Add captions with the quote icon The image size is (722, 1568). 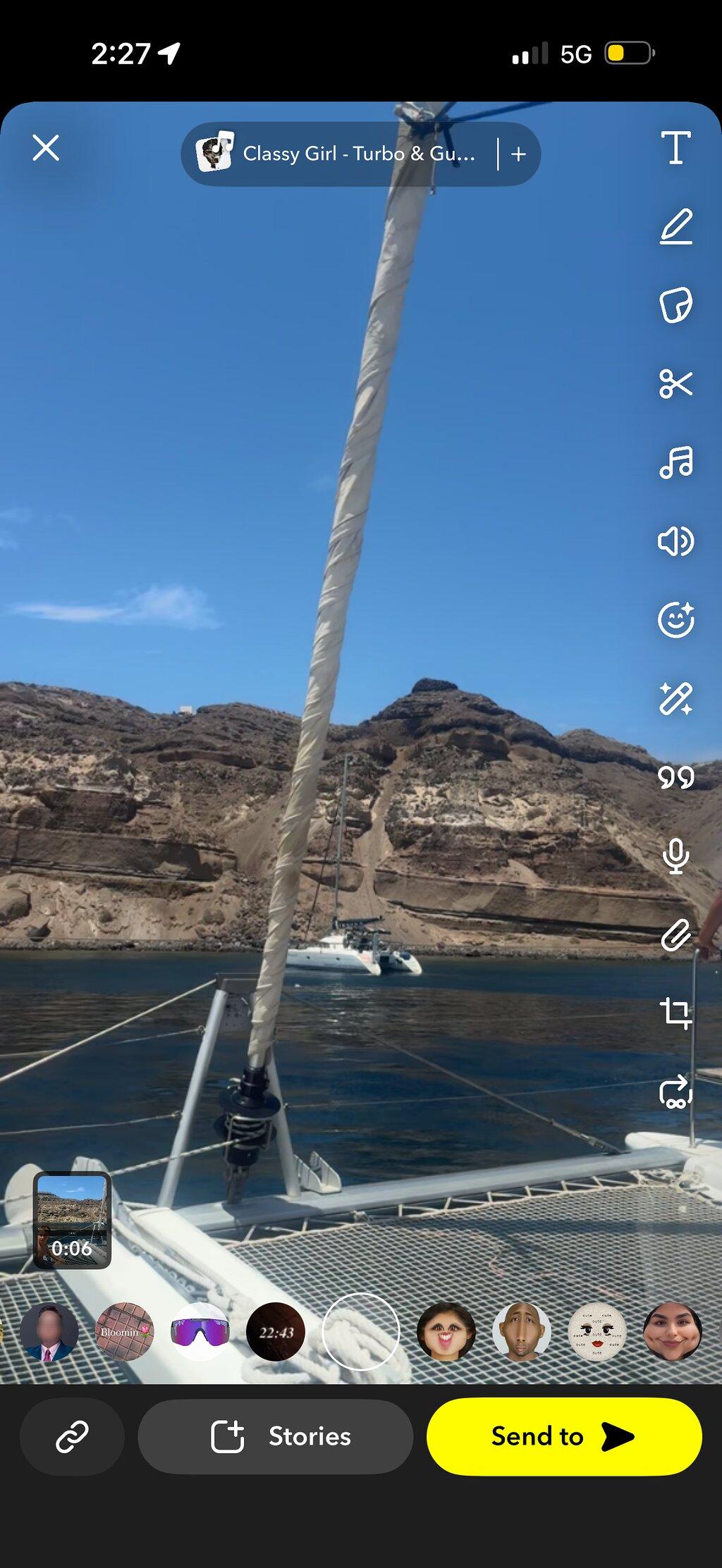click(675, 777)
